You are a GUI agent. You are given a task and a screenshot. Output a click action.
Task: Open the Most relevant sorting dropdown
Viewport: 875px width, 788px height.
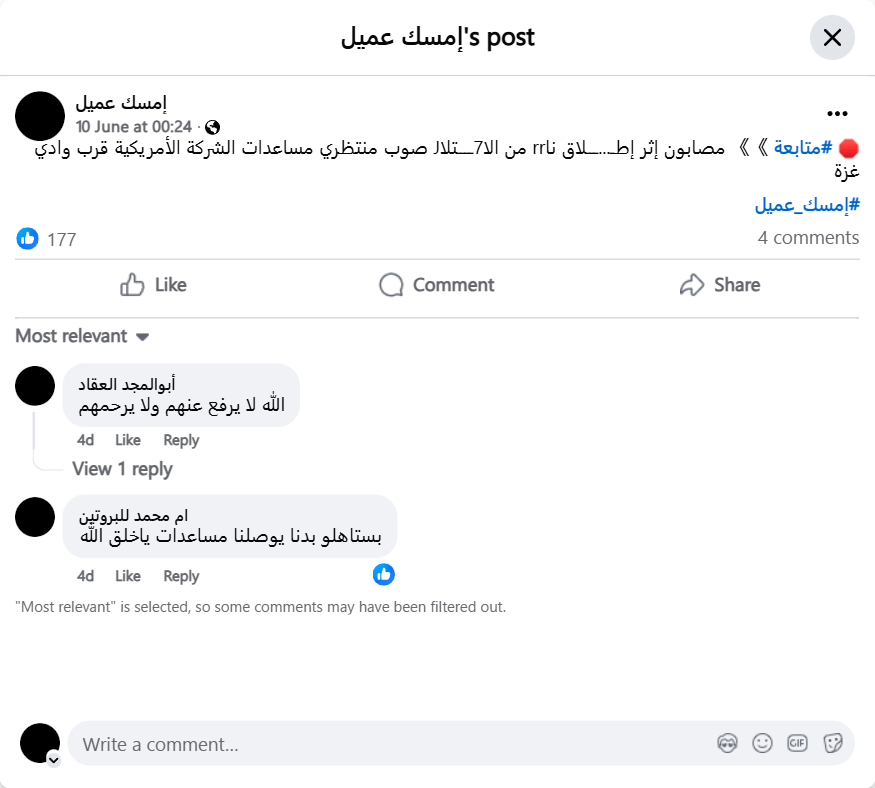[x=82, y=336]
